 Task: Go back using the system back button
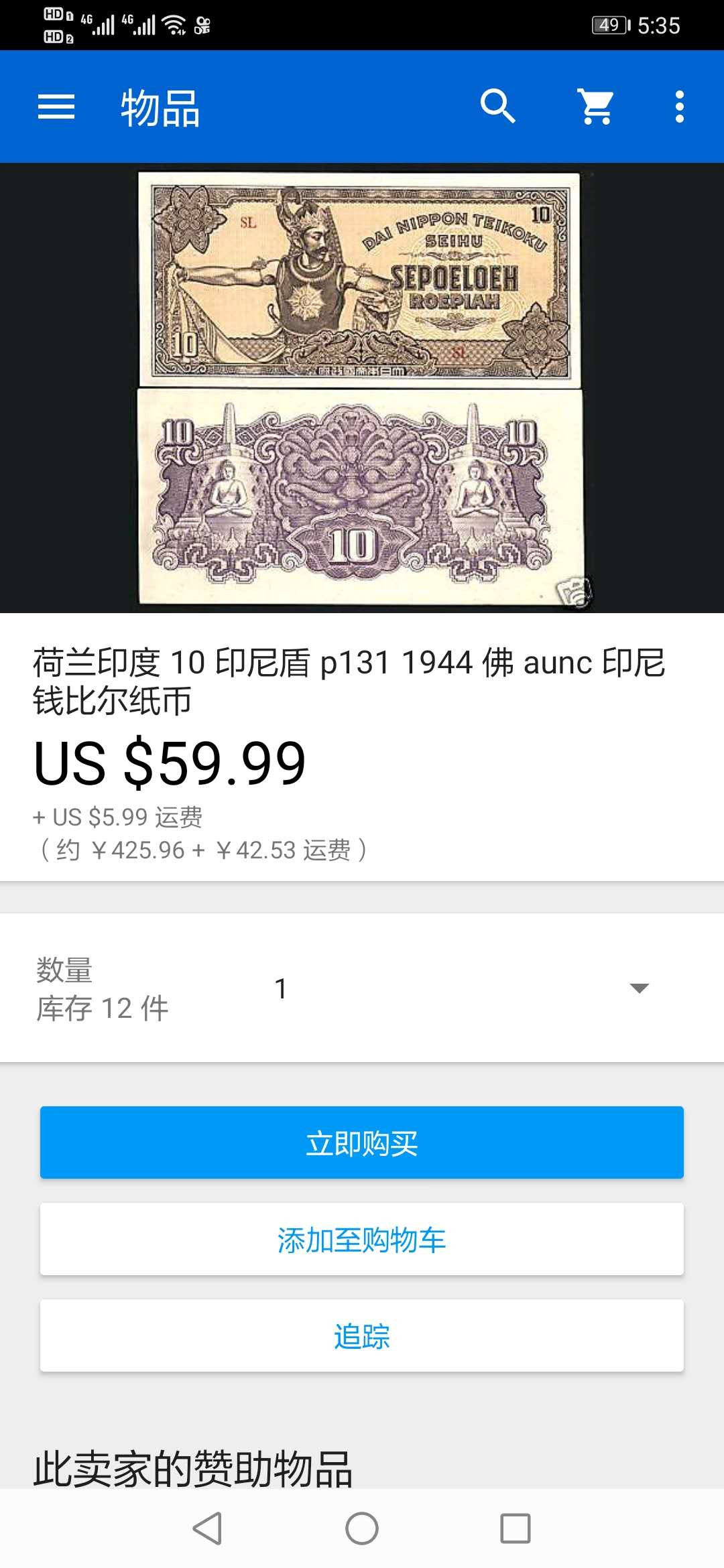coord(207,1528)
